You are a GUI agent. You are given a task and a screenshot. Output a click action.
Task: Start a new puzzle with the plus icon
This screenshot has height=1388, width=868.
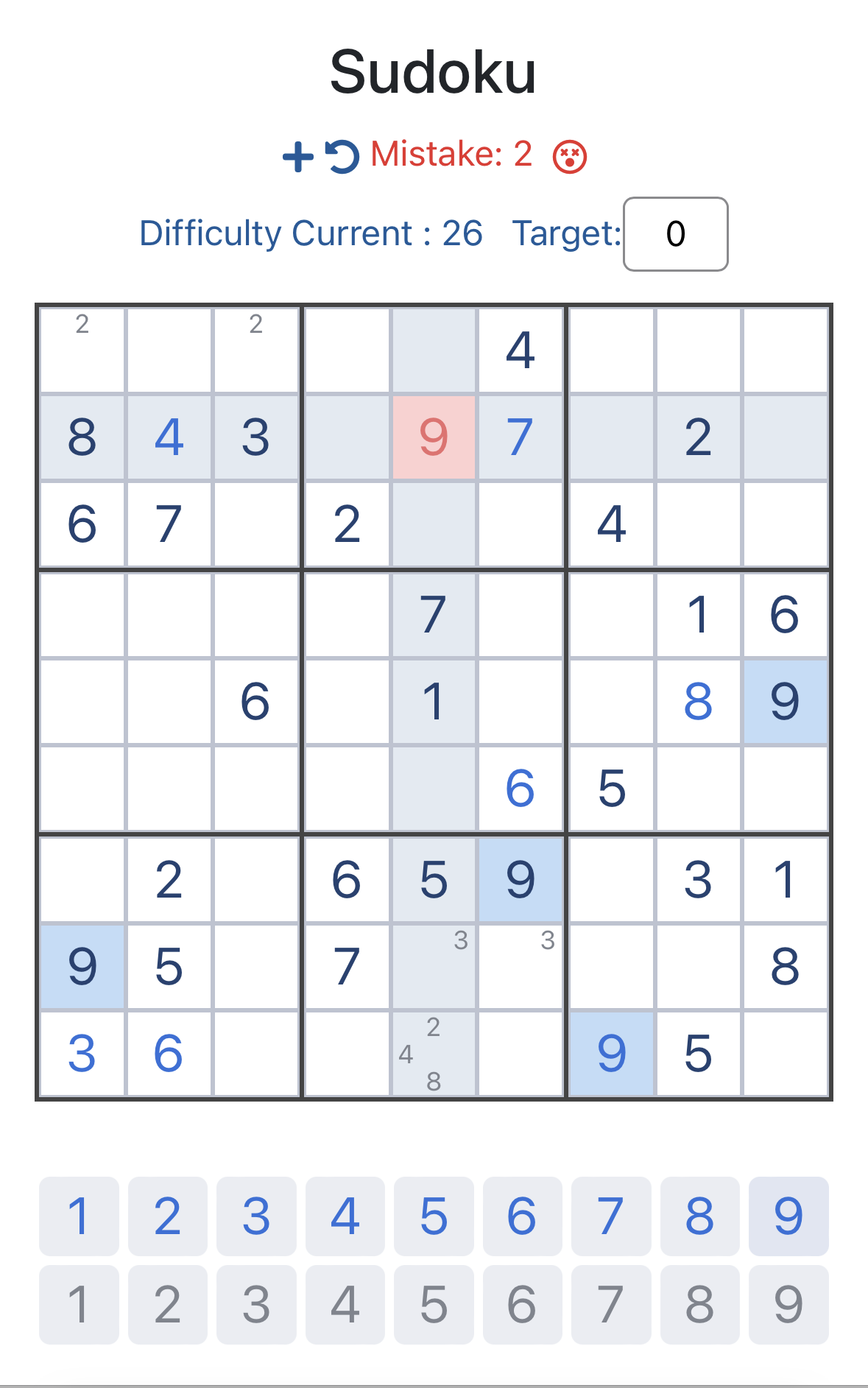click(298, 156)
